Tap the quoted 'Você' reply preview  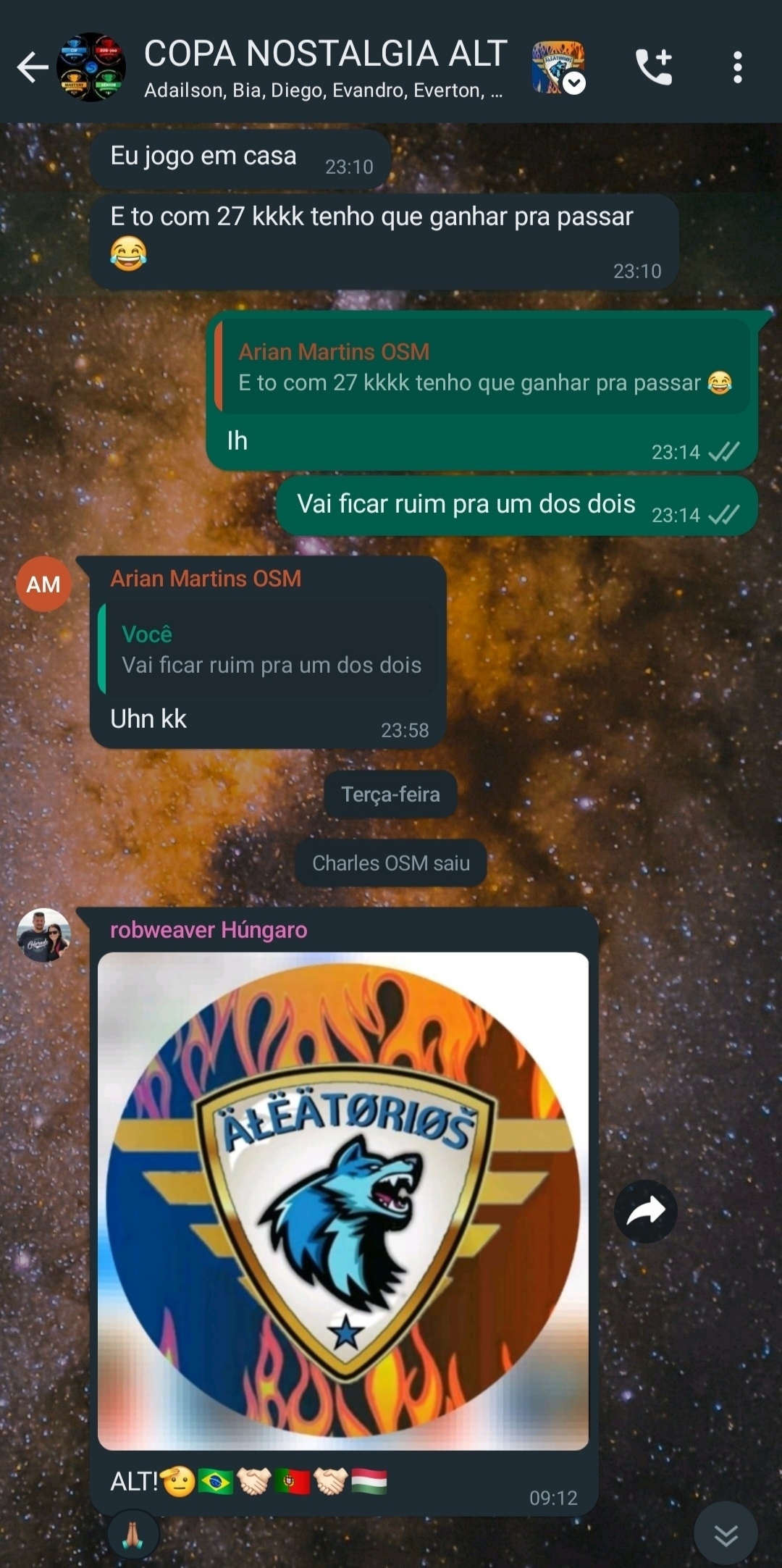point(268,650)
